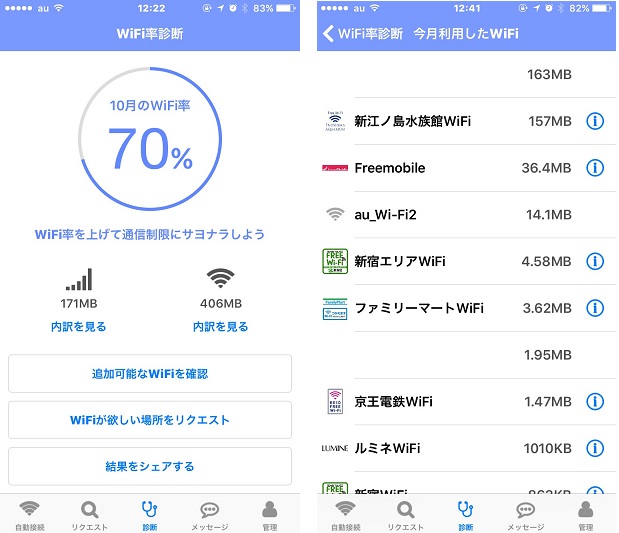
Task: Open info icon for ファミリーマートWiFi
Action: point(594,308)
